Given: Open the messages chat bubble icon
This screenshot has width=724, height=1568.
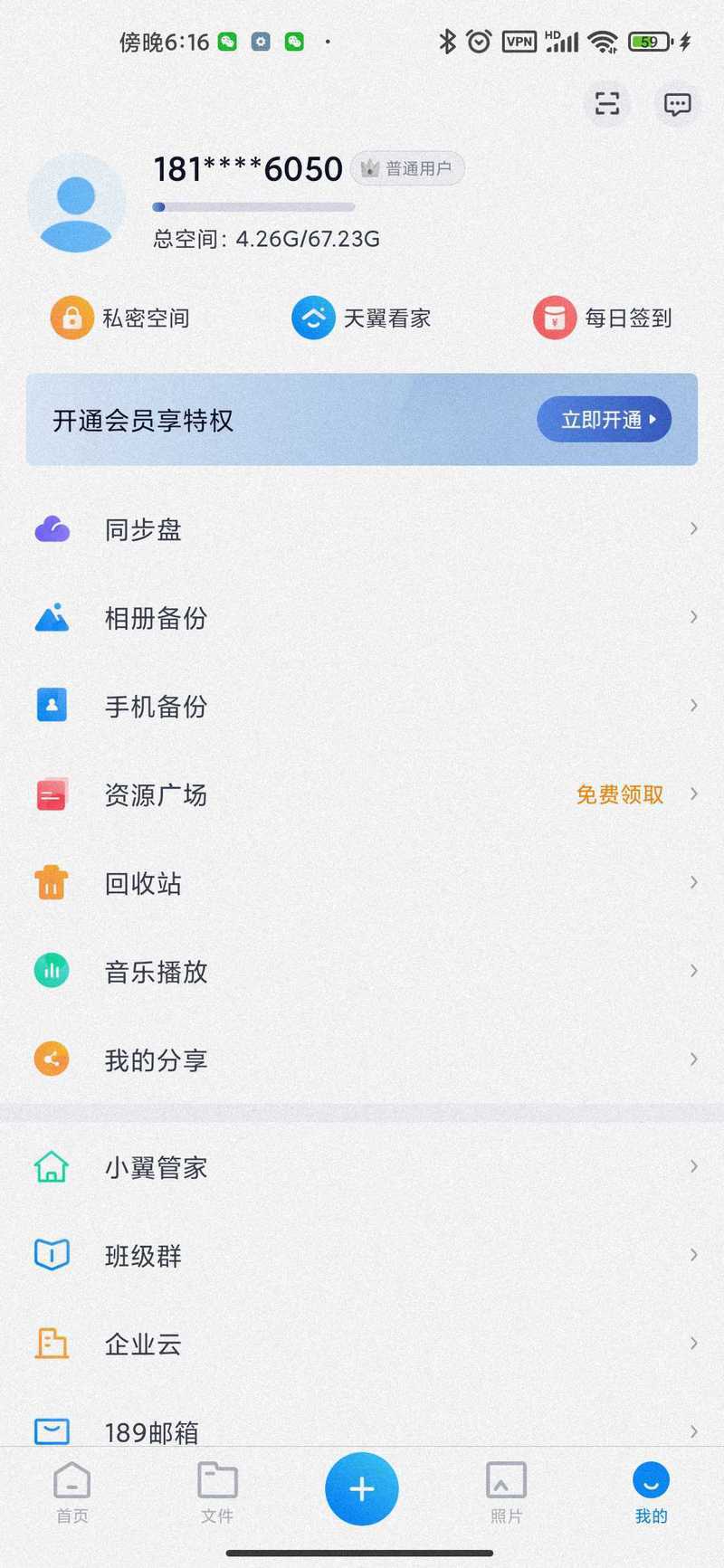Looking at the screenshot, I should click(677, 104).
